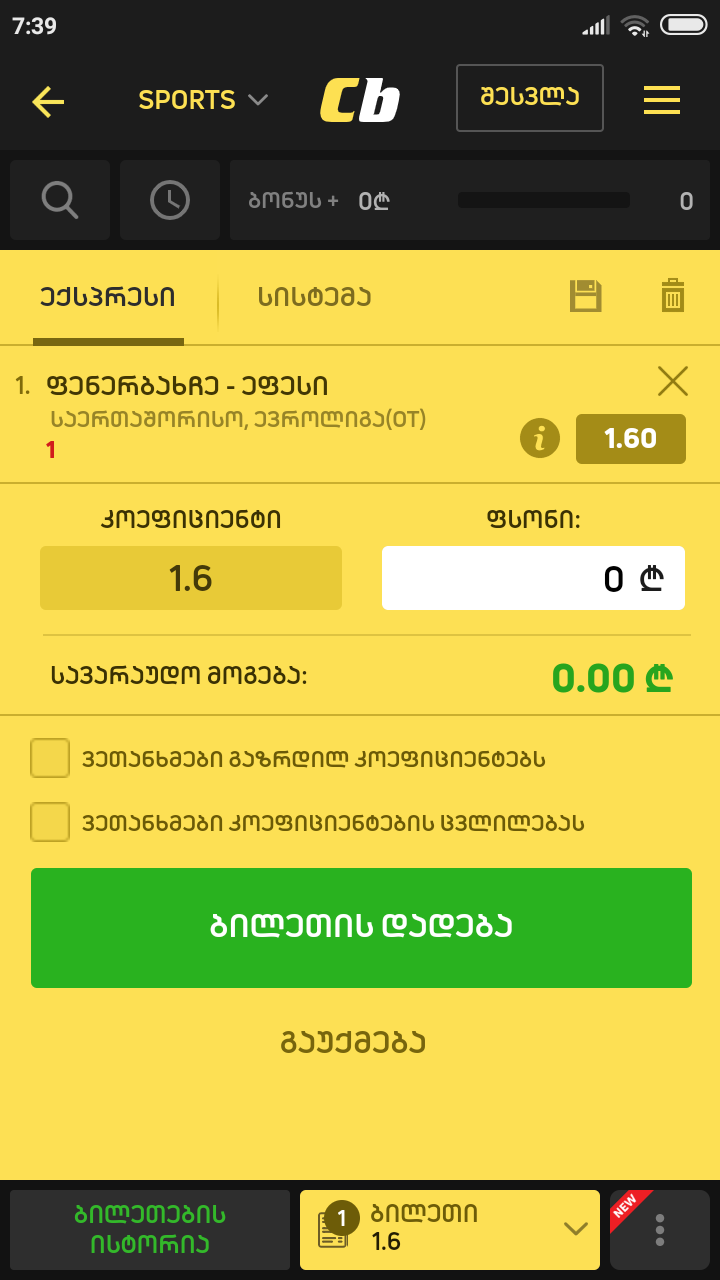
Task: Clear all bets with the trash icon
Action: [x=672, y=297]
